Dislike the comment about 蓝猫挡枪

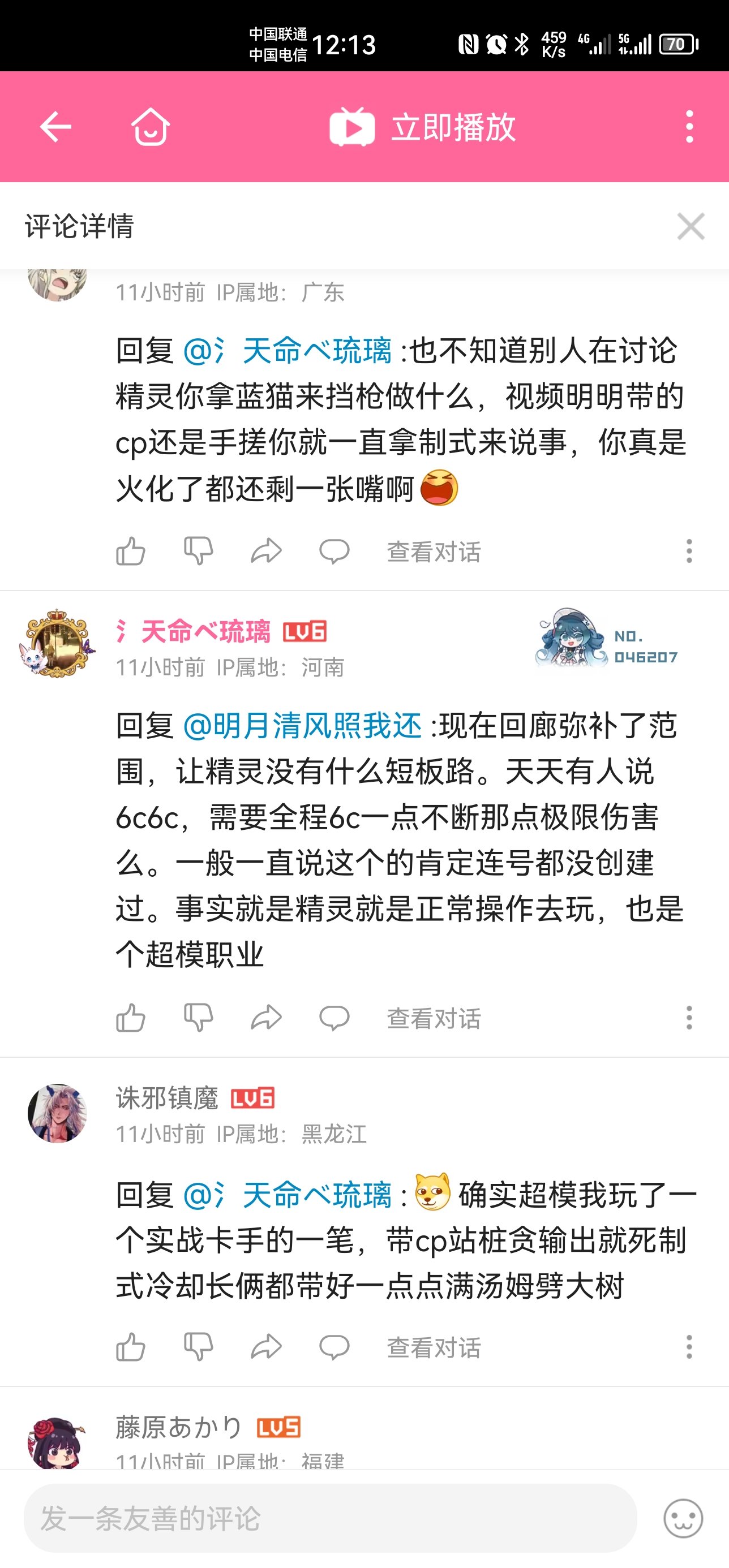pyautogui.click(x=199, y=552)
